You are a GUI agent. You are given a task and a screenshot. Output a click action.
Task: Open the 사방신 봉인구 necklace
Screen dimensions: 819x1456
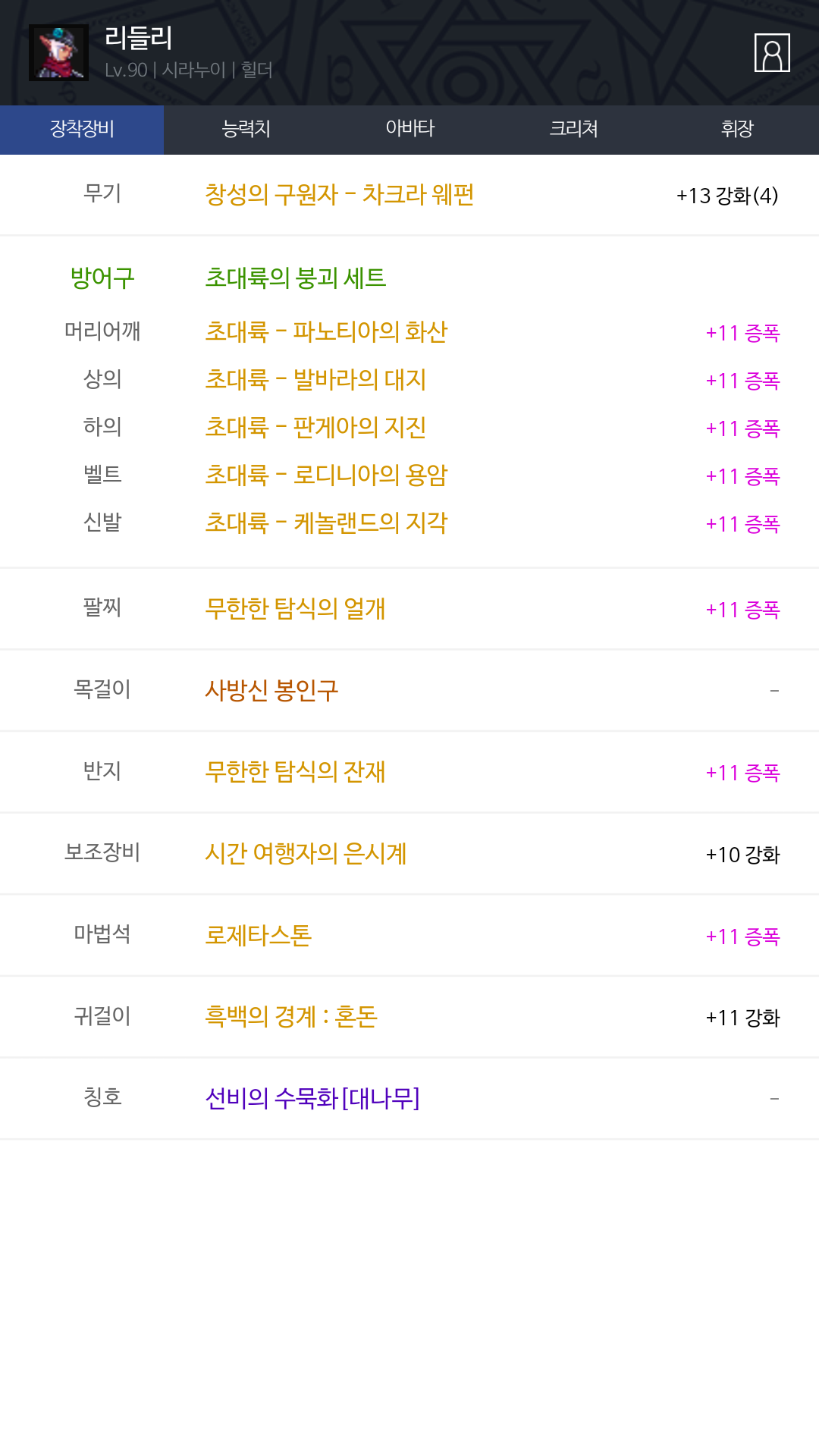coord(271,691)
